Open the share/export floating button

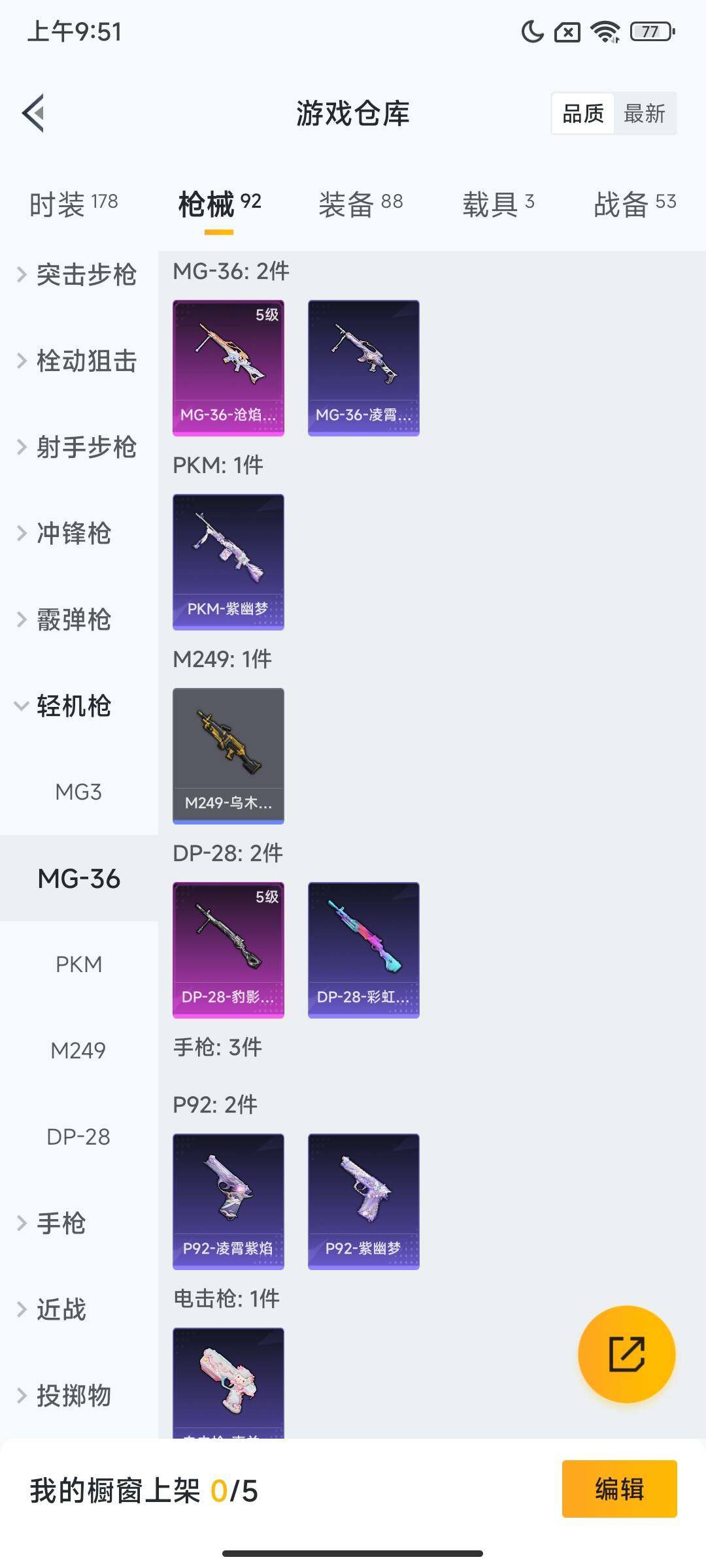tap(626, 1355)
